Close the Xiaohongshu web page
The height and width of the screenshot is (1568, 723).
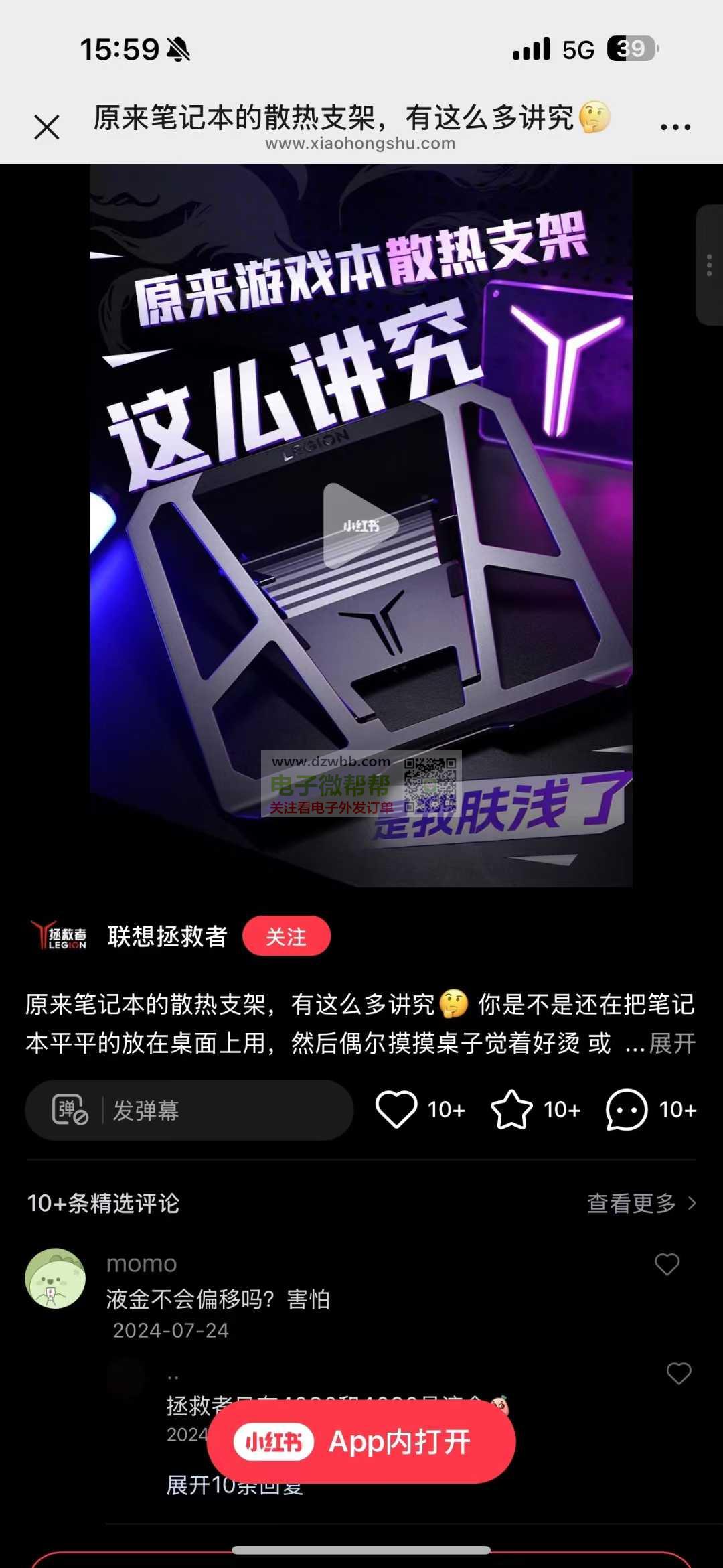[x=47, y=127]
